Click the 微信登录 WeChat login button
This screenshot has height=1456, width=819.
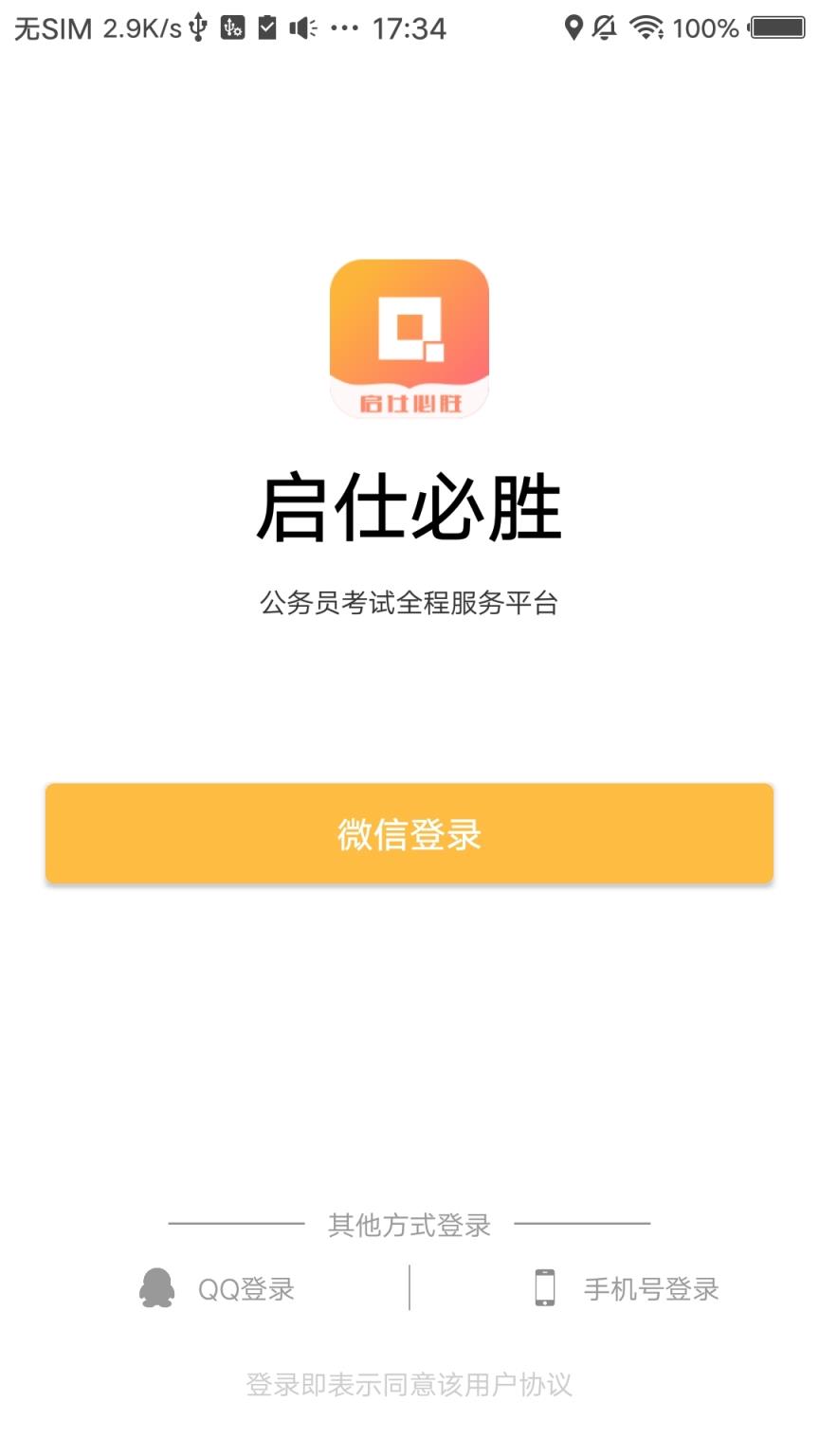(x=409, y=832)
